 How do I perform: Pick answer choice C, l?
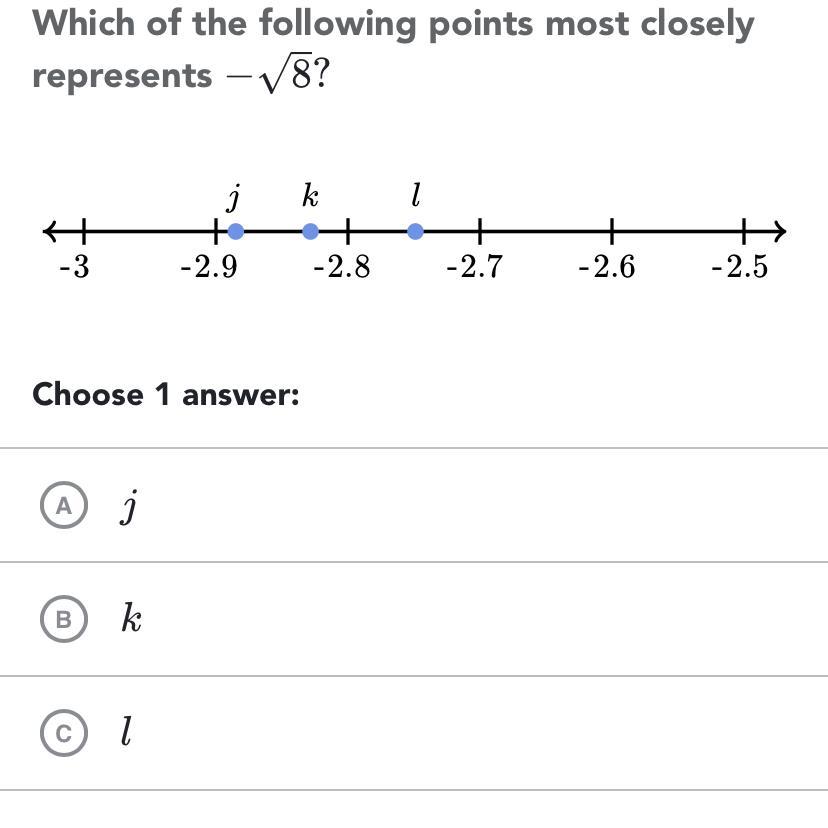(x=64, y=734)
